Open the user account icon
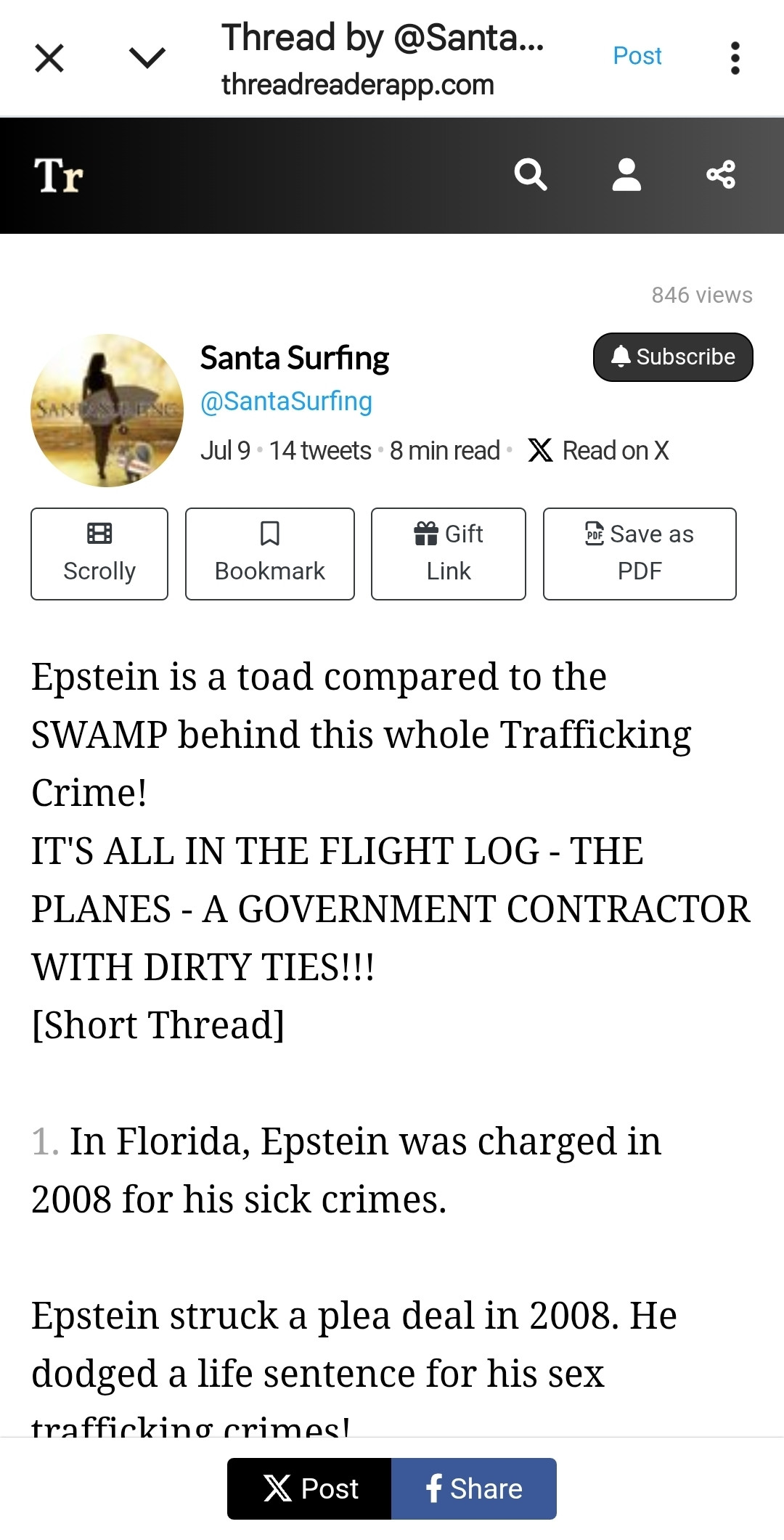Screen dimensions: 784x1540 [x=626, y=175]
